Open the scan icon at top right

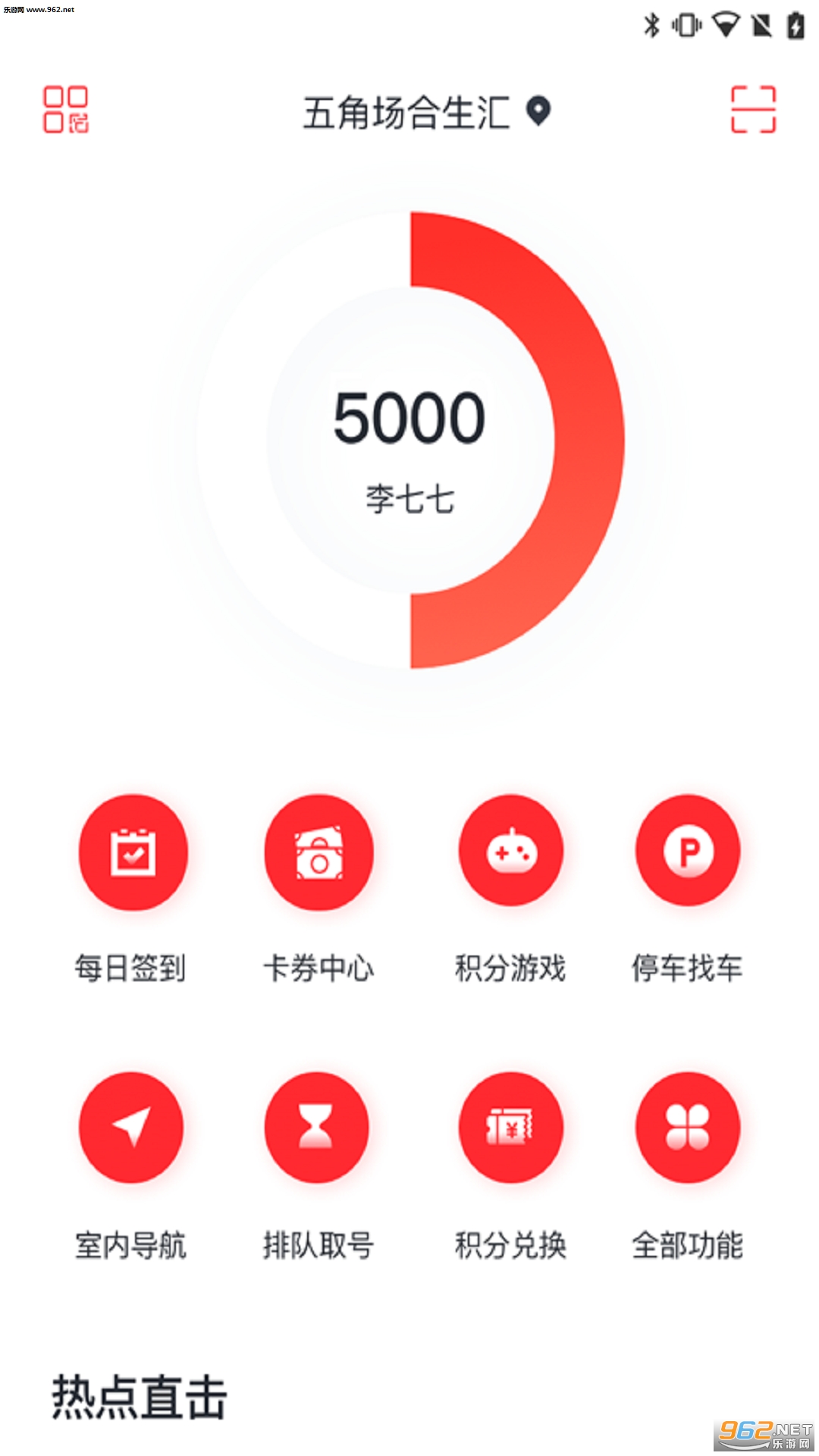[x=752, y=110]
